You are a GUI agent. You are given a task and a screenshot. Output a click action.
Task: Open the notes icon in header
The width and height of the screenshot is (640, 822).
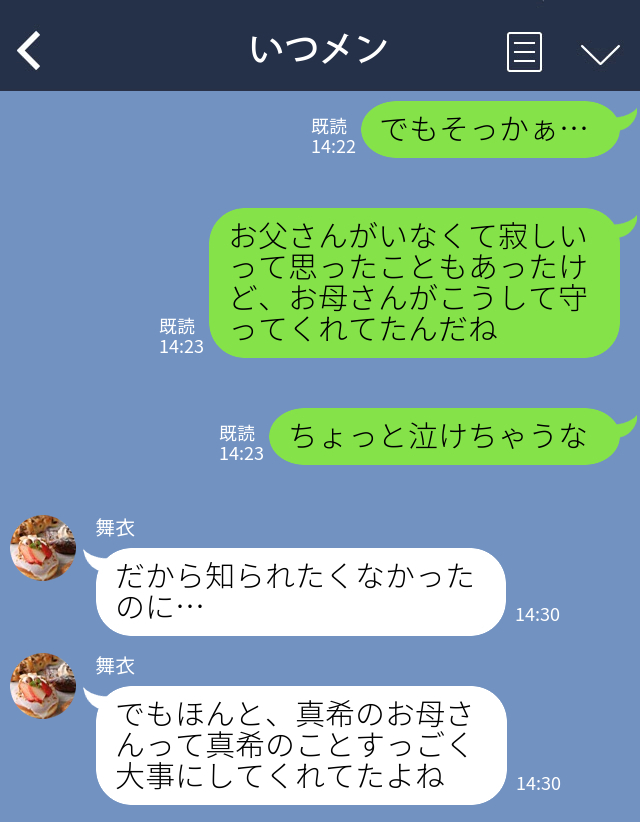point(524,51)
